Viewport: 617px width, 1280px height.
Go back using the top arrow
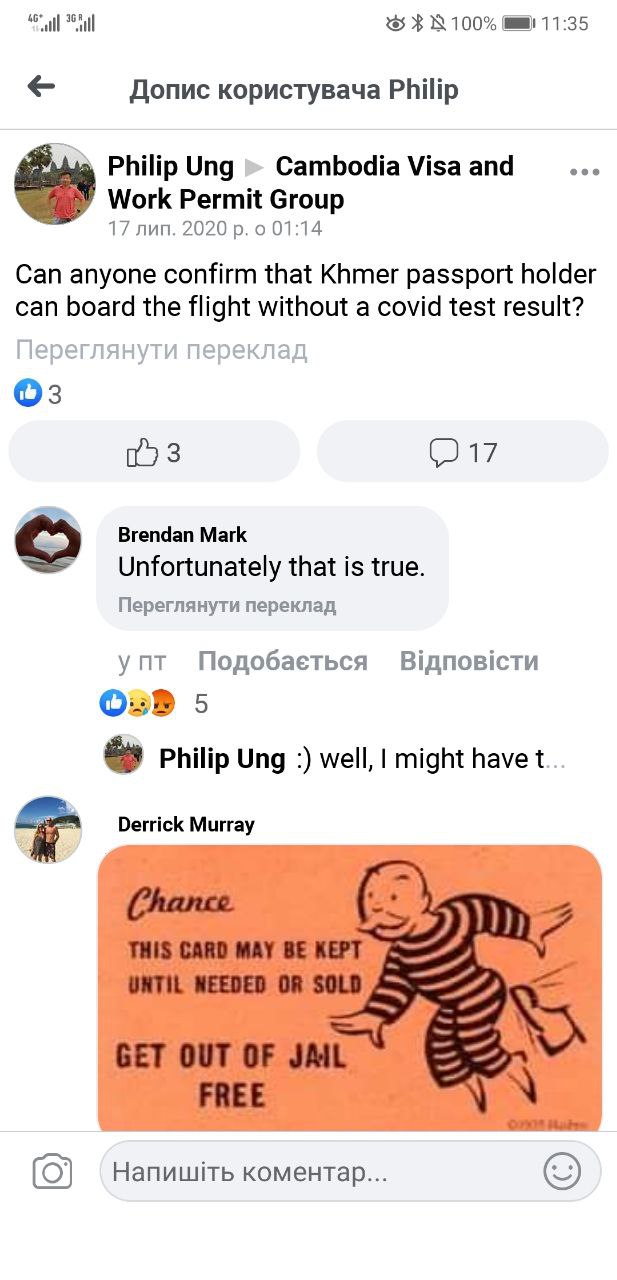41,87
